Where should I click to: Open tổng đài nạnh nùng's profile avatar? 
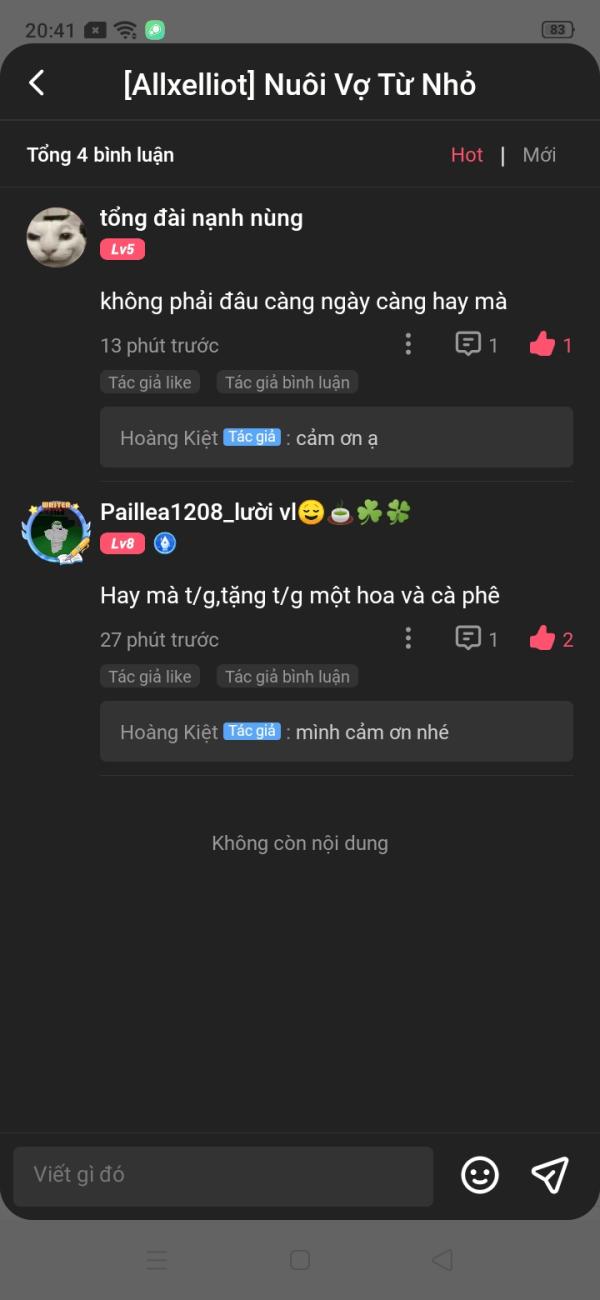click(x=56, y=237)
